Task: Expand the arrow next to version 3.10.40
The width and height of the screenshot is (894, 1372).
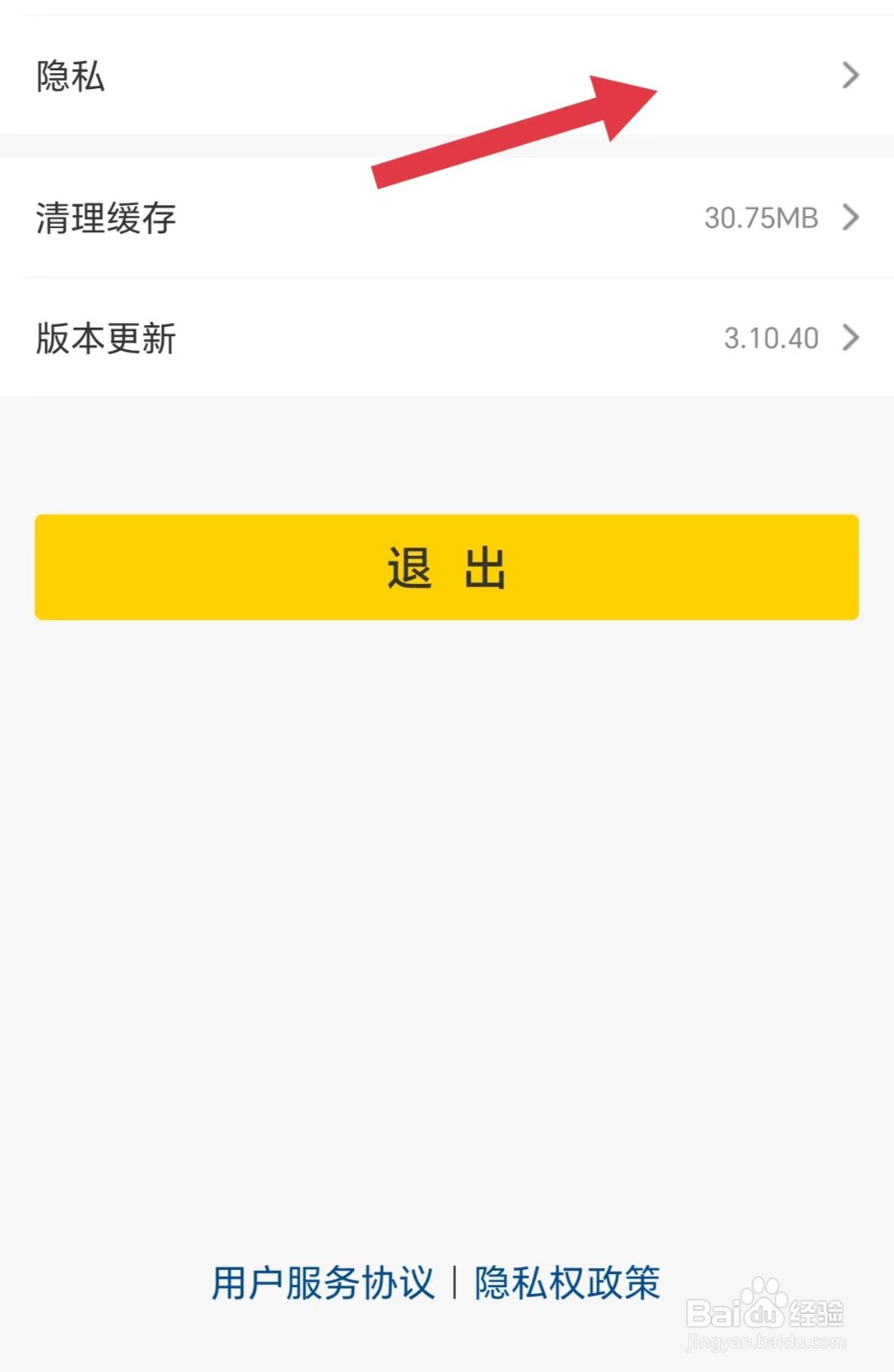Action: 851,337
